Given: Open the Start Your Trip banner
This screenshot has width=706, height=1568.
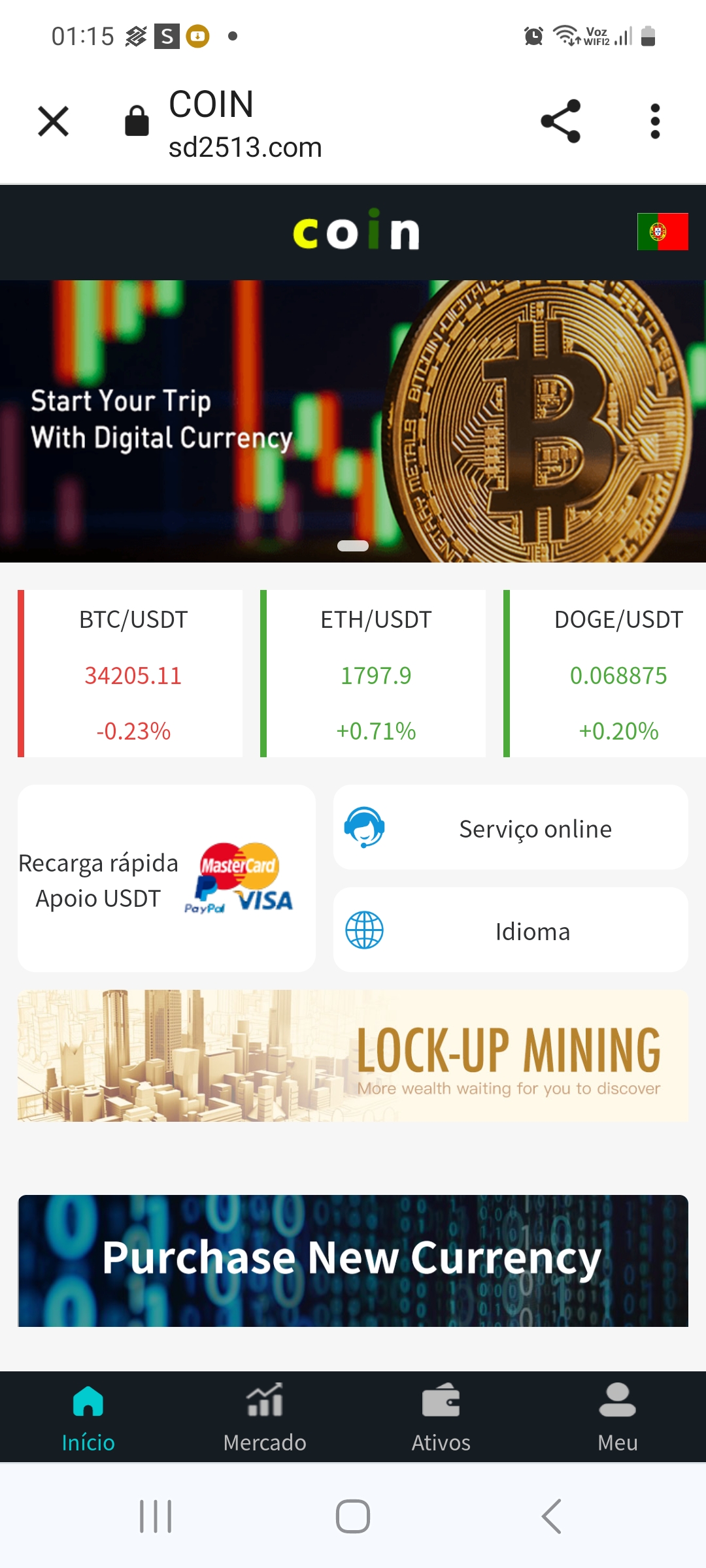Looking at the screenshot, I should (x=353, y=421).
